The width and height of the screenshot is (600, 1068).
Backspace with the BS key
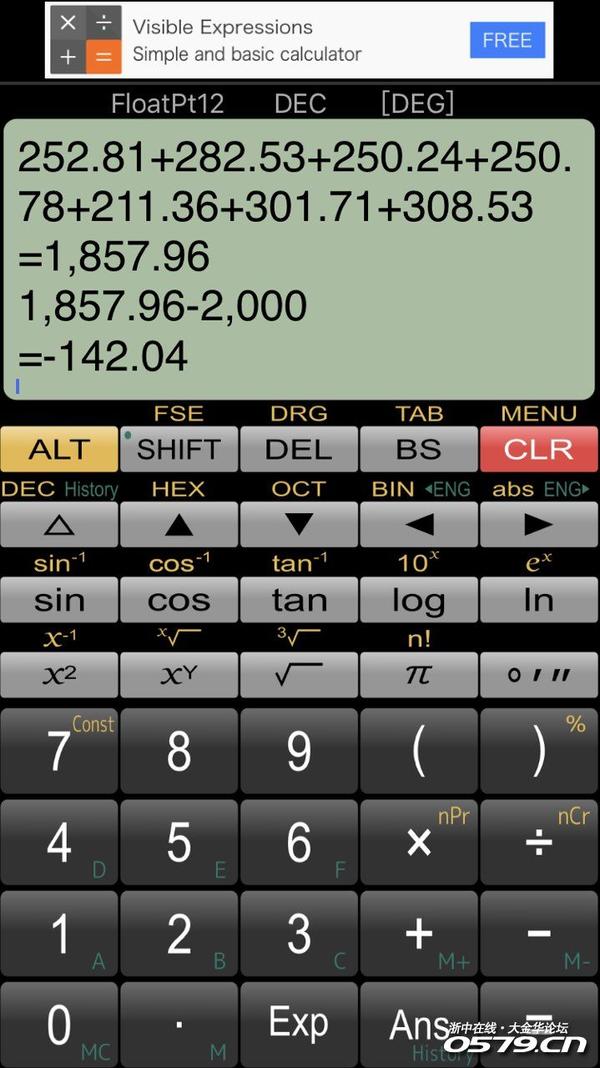419,449
